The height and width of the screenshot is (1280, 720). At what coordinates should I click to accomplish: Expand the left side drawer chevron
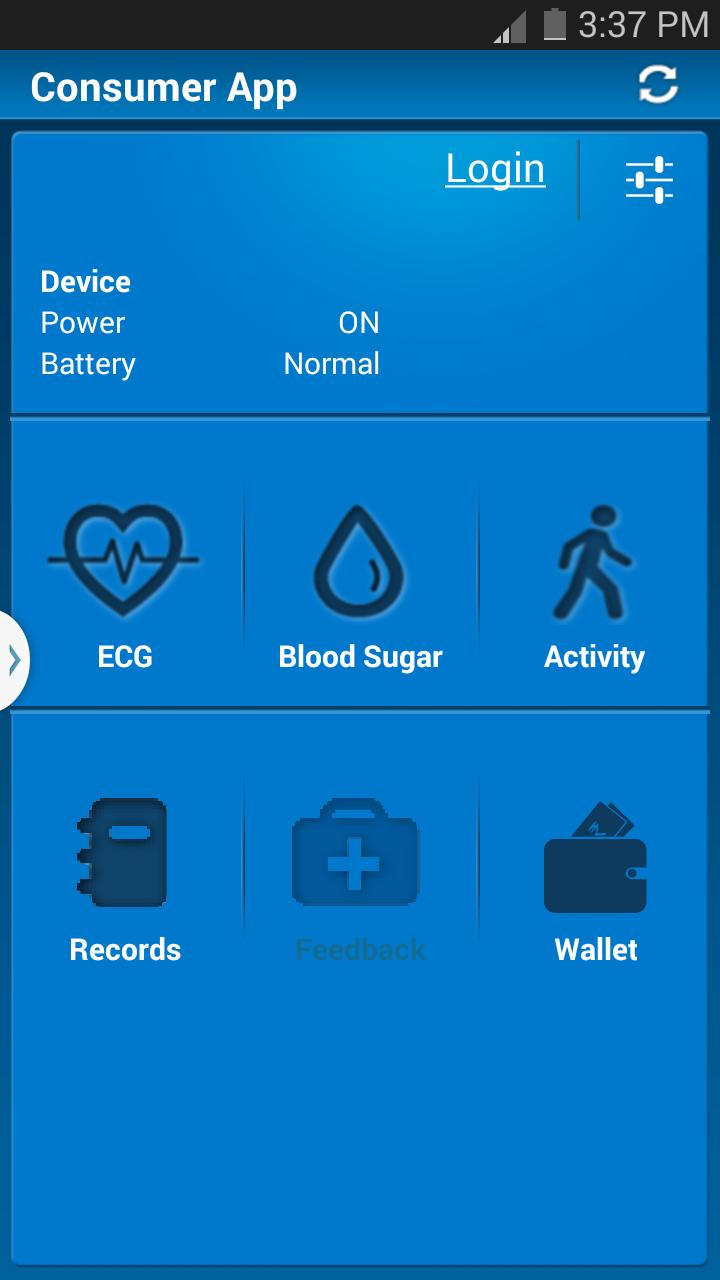coord(13,660)
